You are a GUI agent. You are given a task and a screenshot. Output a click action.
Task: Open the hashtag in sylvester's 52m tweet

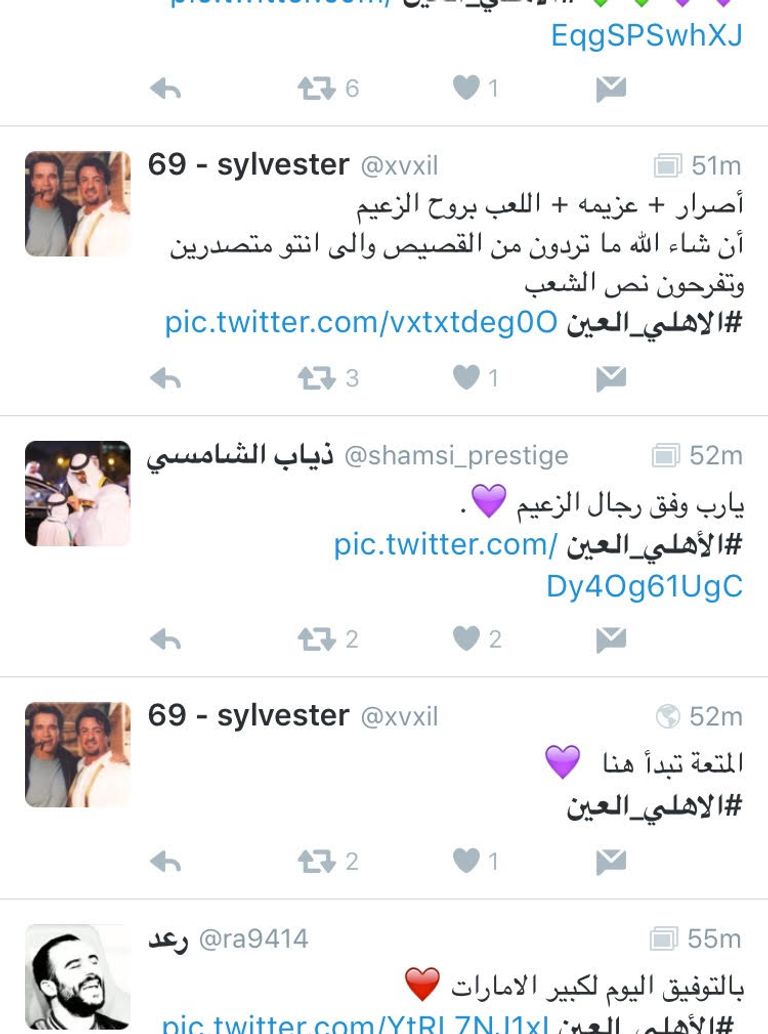click(654, 806)
